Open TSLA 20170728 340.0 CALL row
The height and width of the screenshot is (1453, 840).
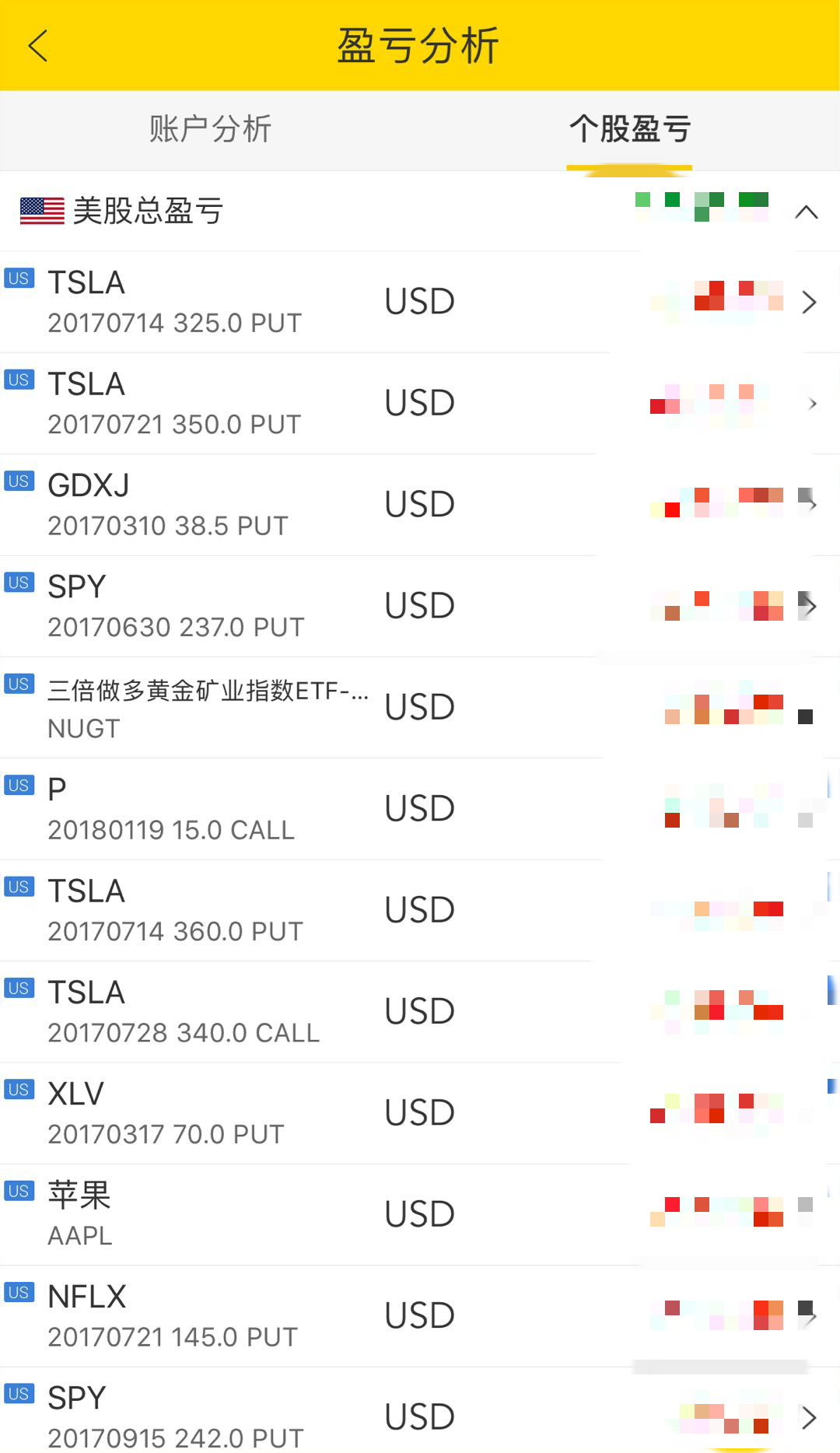(420, 1012)
